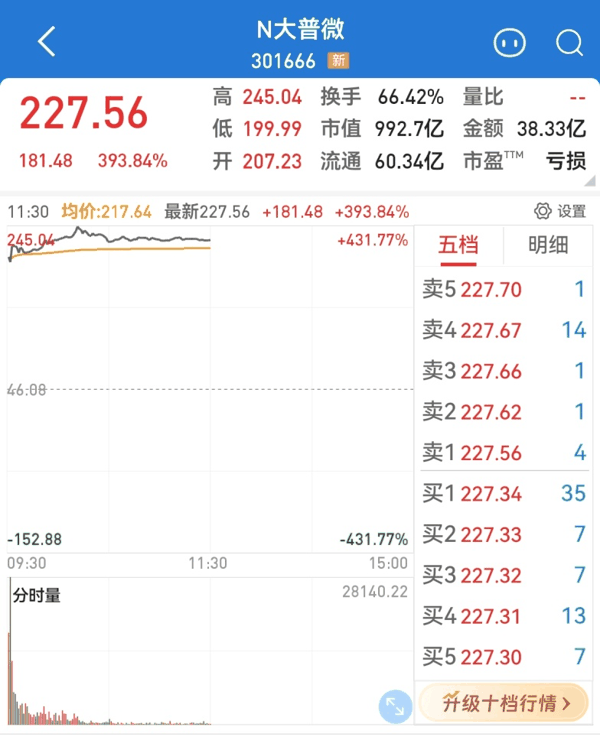The width and height of the screenshot is (600, 743).
Task: Open stock search magnifier
Action: point(569,42)
